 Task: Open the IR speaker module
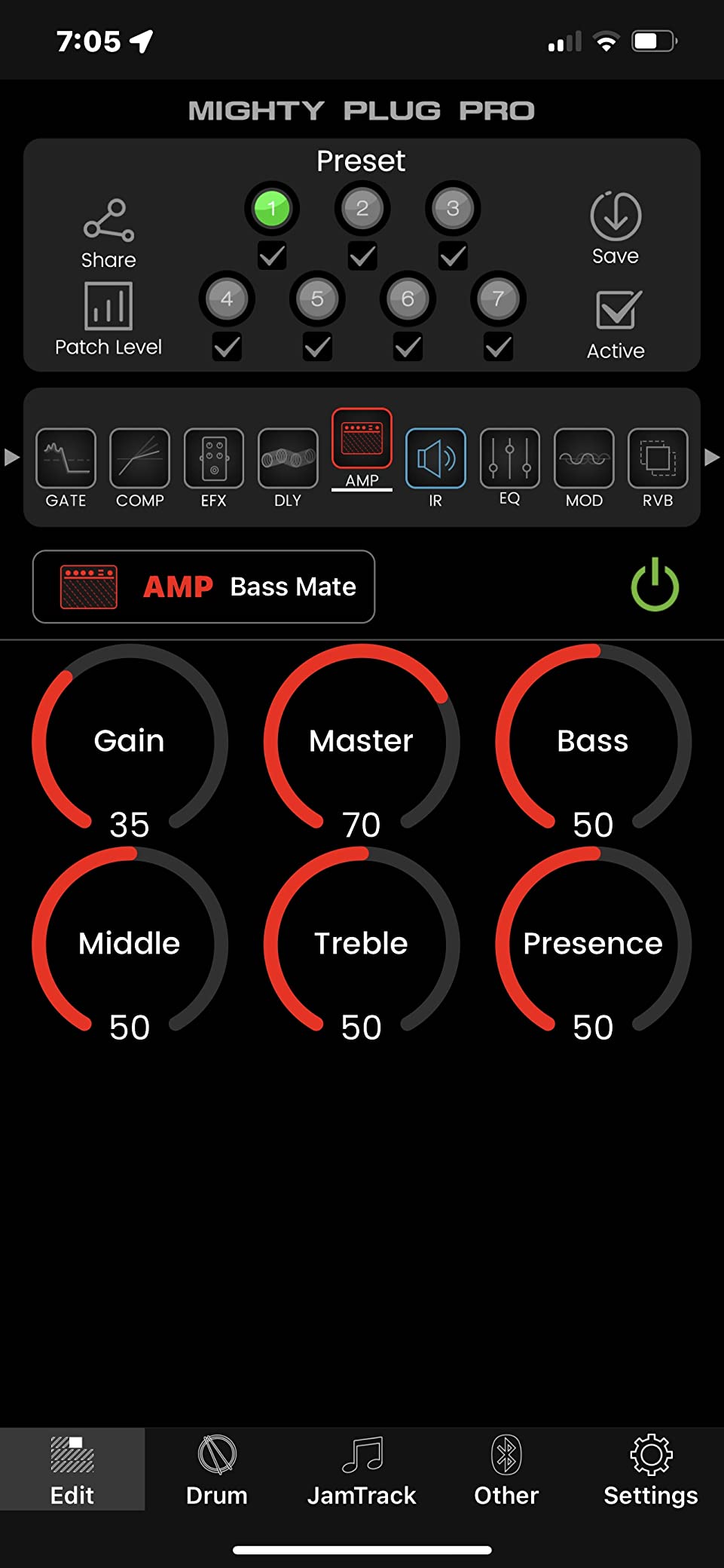[x=435, y=468]
